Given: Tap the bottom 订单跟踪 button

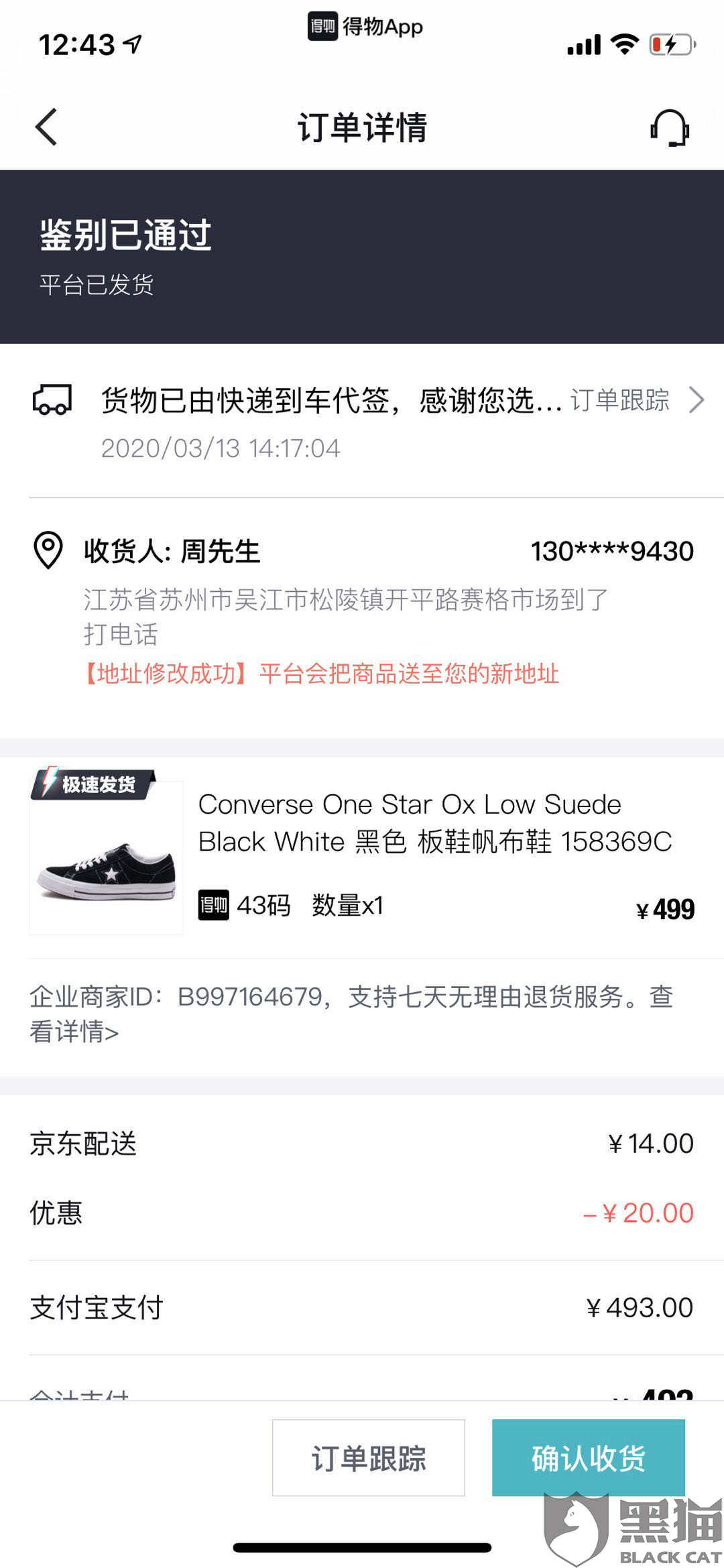Looking at the screenshot, I should pyautogui.click(x=368, y=1458).
